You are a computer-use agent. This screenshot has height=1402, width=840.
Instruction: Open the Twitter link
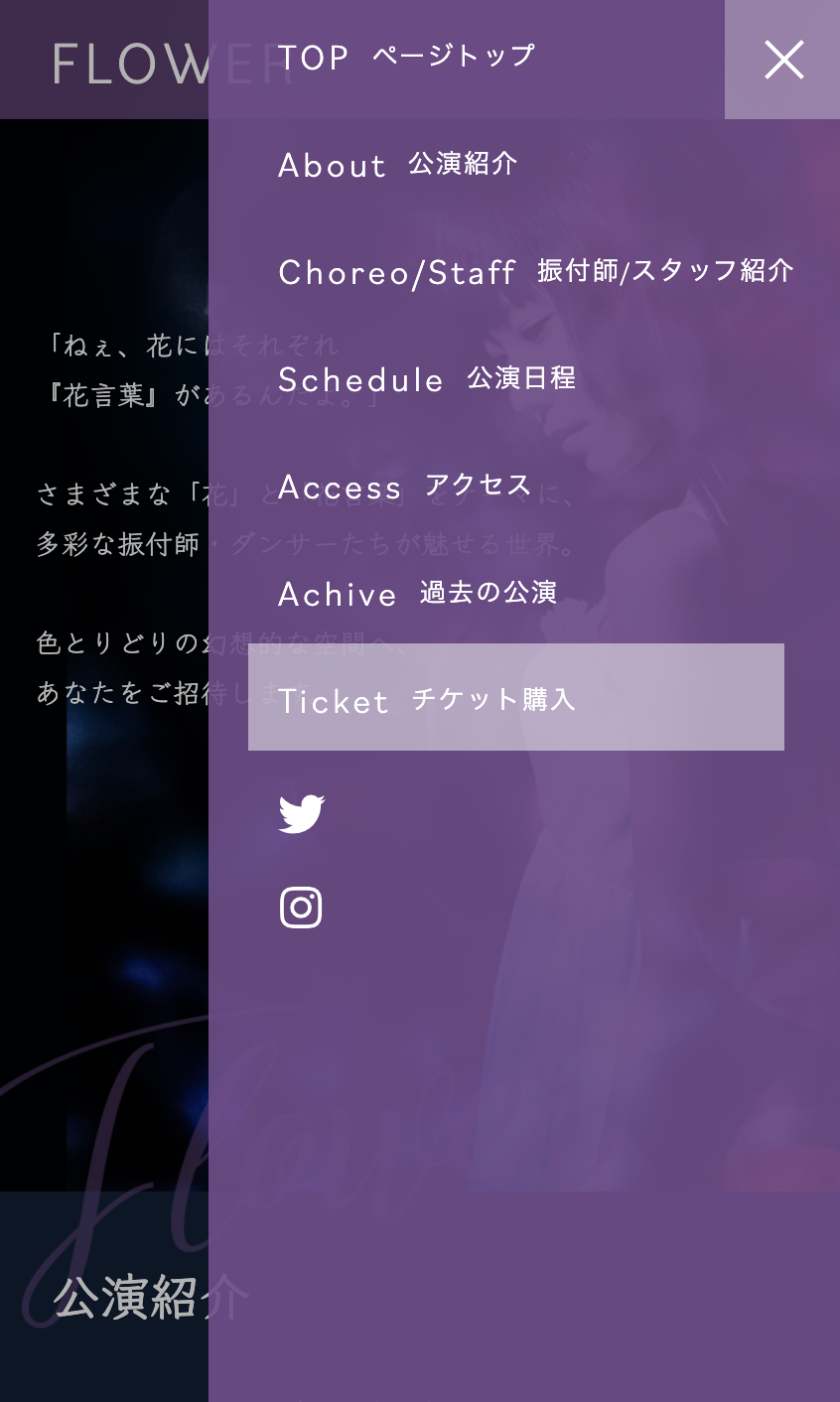302,814
